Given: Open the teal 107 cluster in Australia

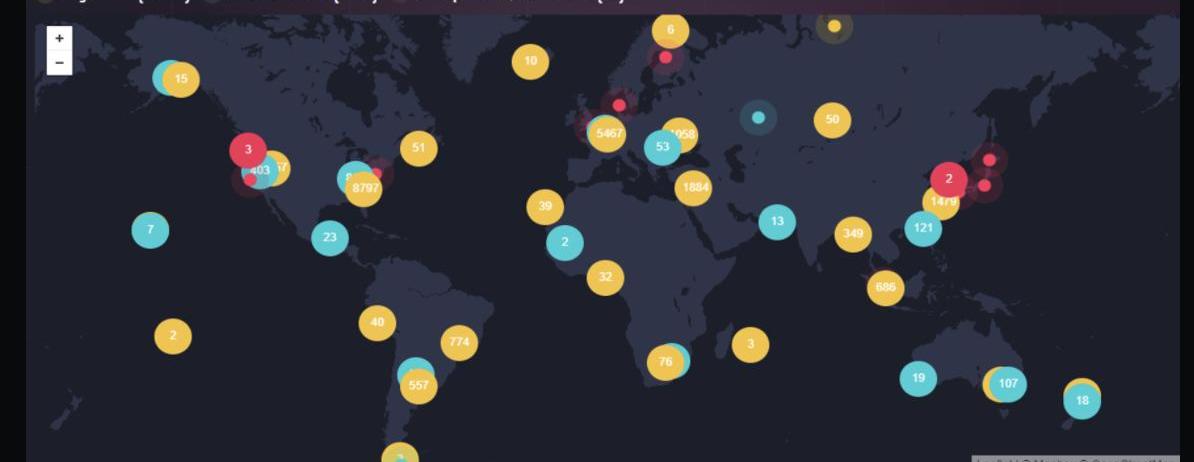Looking at the screenshot, I should 1009,384.
